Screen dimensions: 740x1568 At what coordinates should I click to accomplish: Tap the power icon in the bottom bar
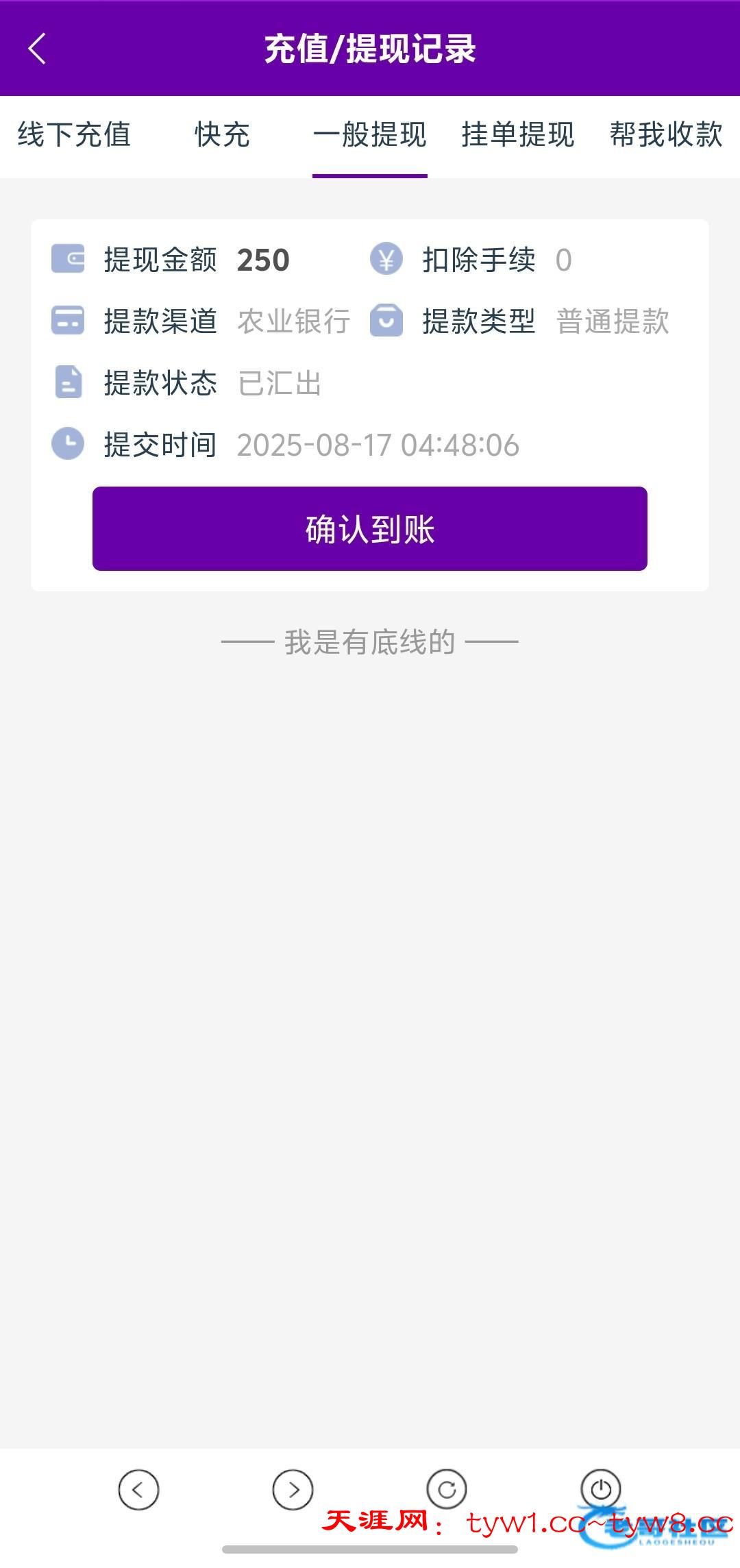coord(601,1488)
